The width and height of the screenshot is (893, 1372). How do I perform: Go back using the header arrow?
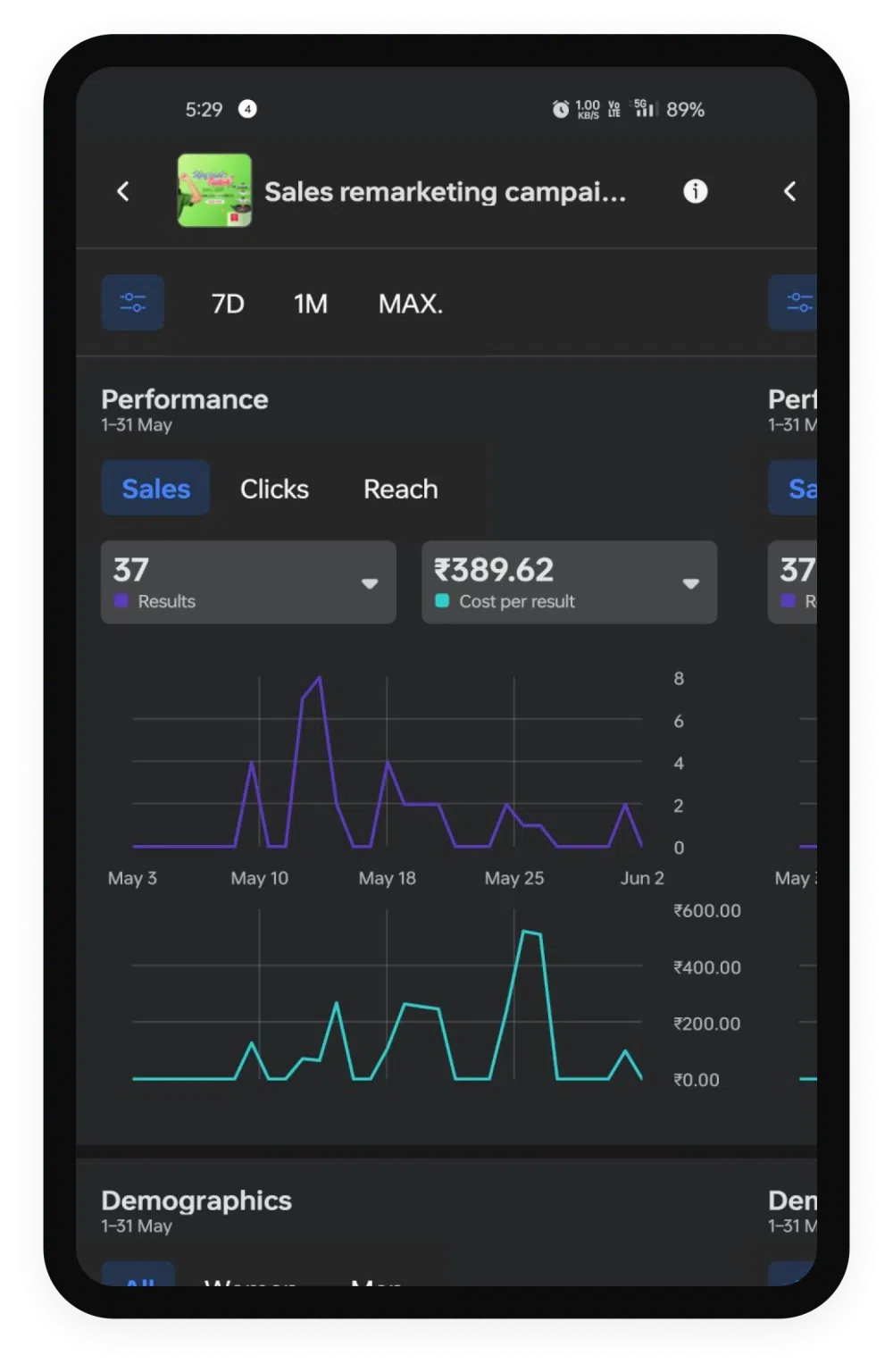point(123,191)
